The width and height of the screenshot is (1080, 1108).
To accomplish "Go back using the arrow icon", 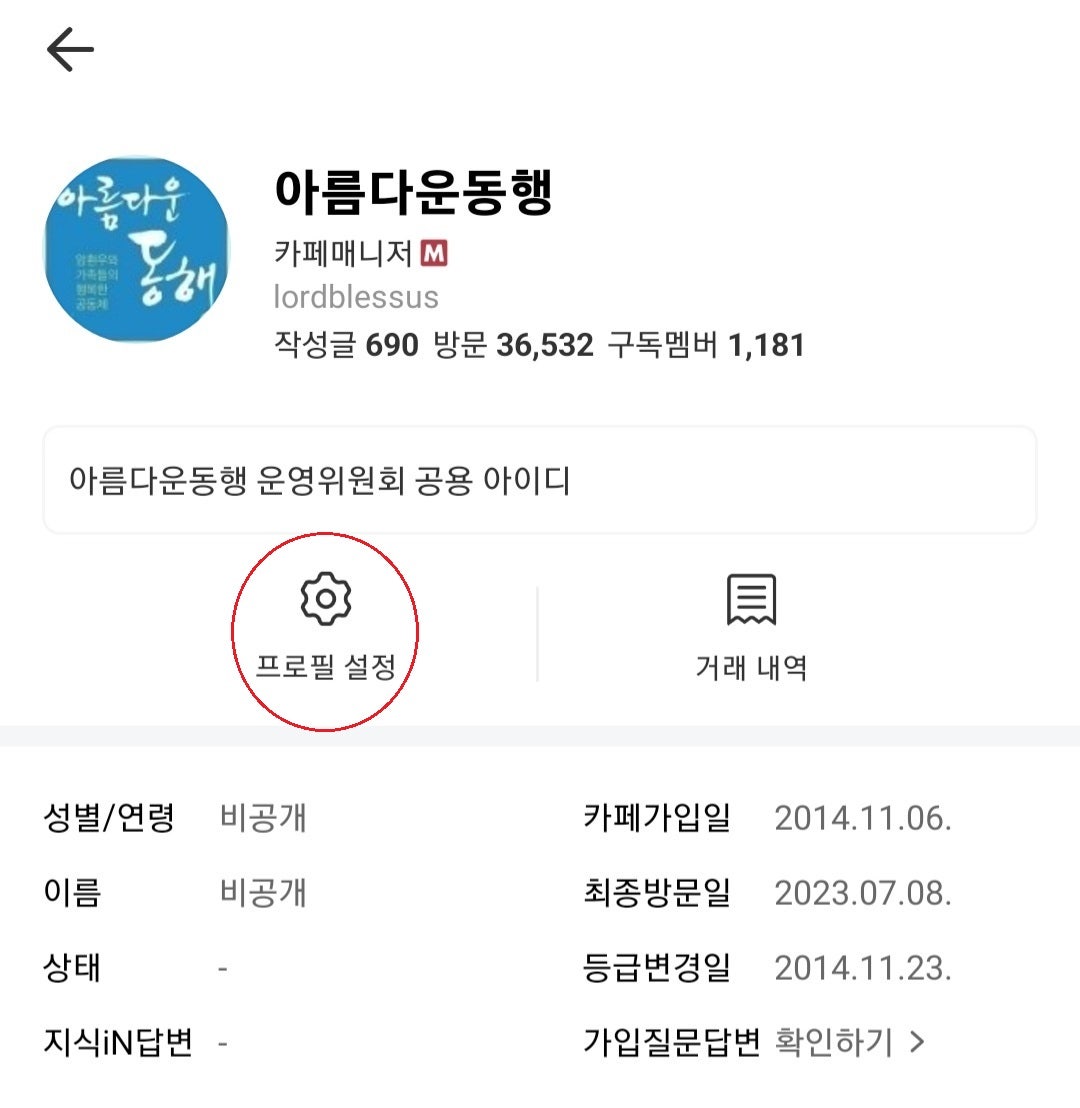I will click(70, 49).
